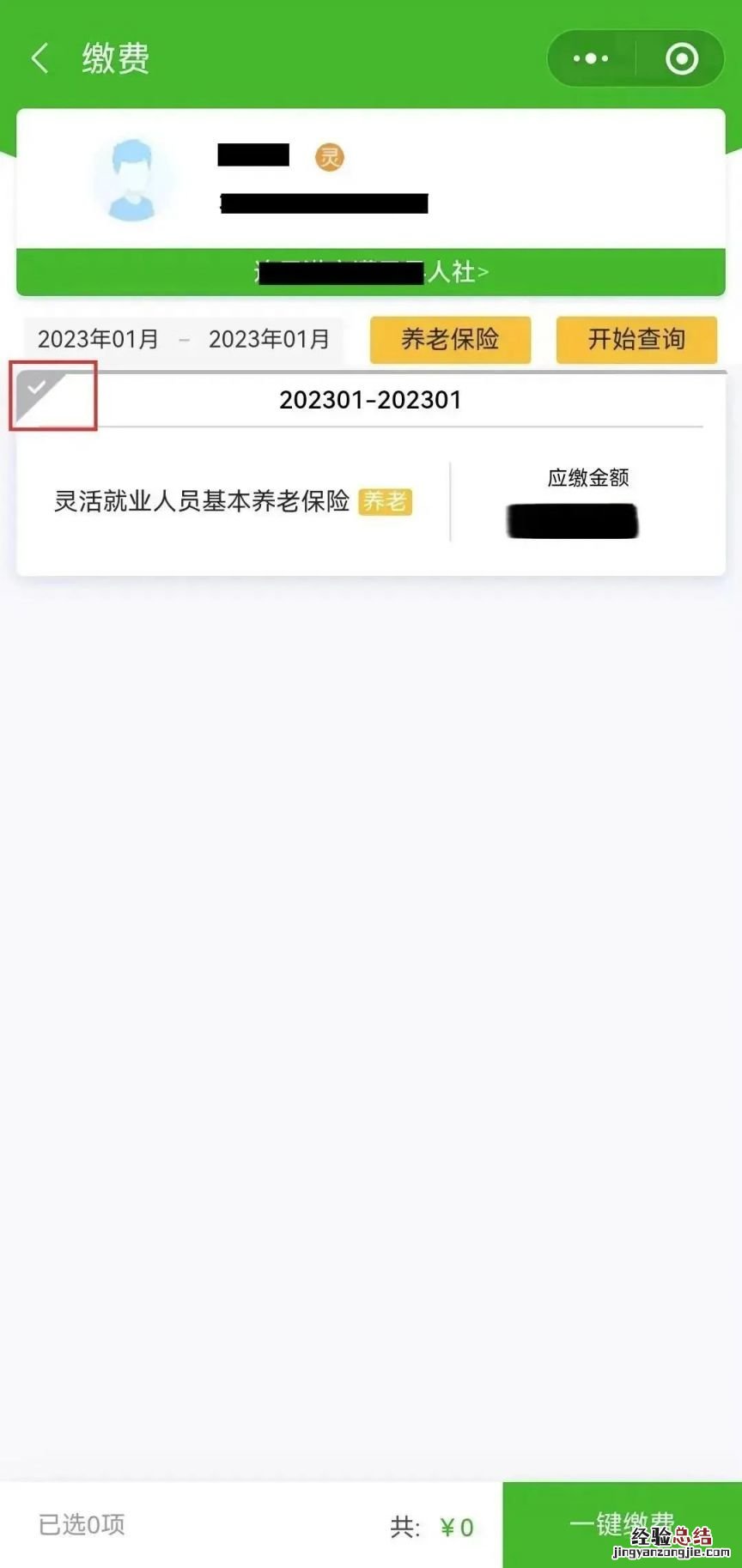
Task: Click the circular capsule close button
Action: tap(680, 57)
